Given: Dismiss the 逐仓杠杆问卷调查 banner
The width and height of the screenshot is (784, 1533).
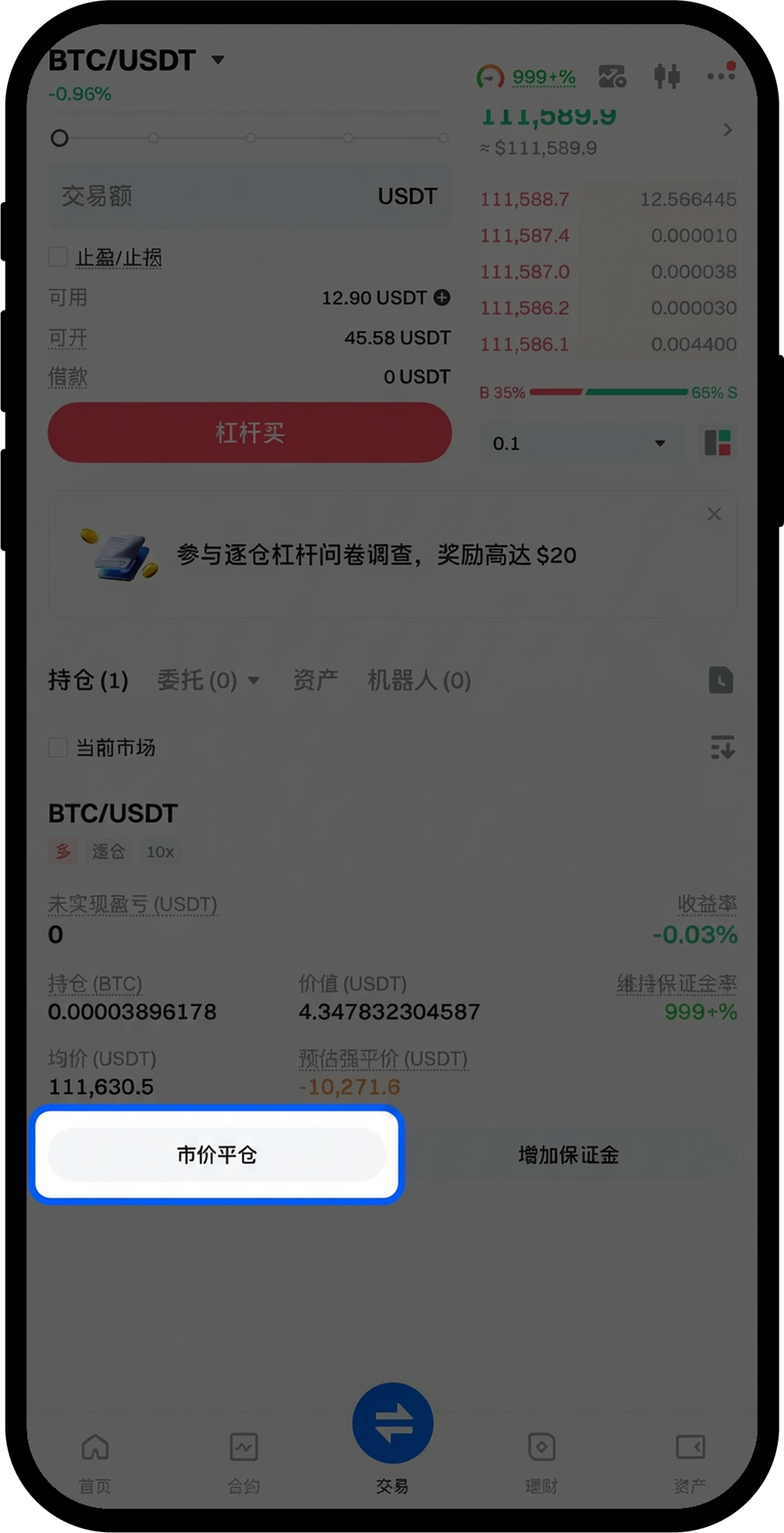Looking at the screenshot, I should point(714,514).
